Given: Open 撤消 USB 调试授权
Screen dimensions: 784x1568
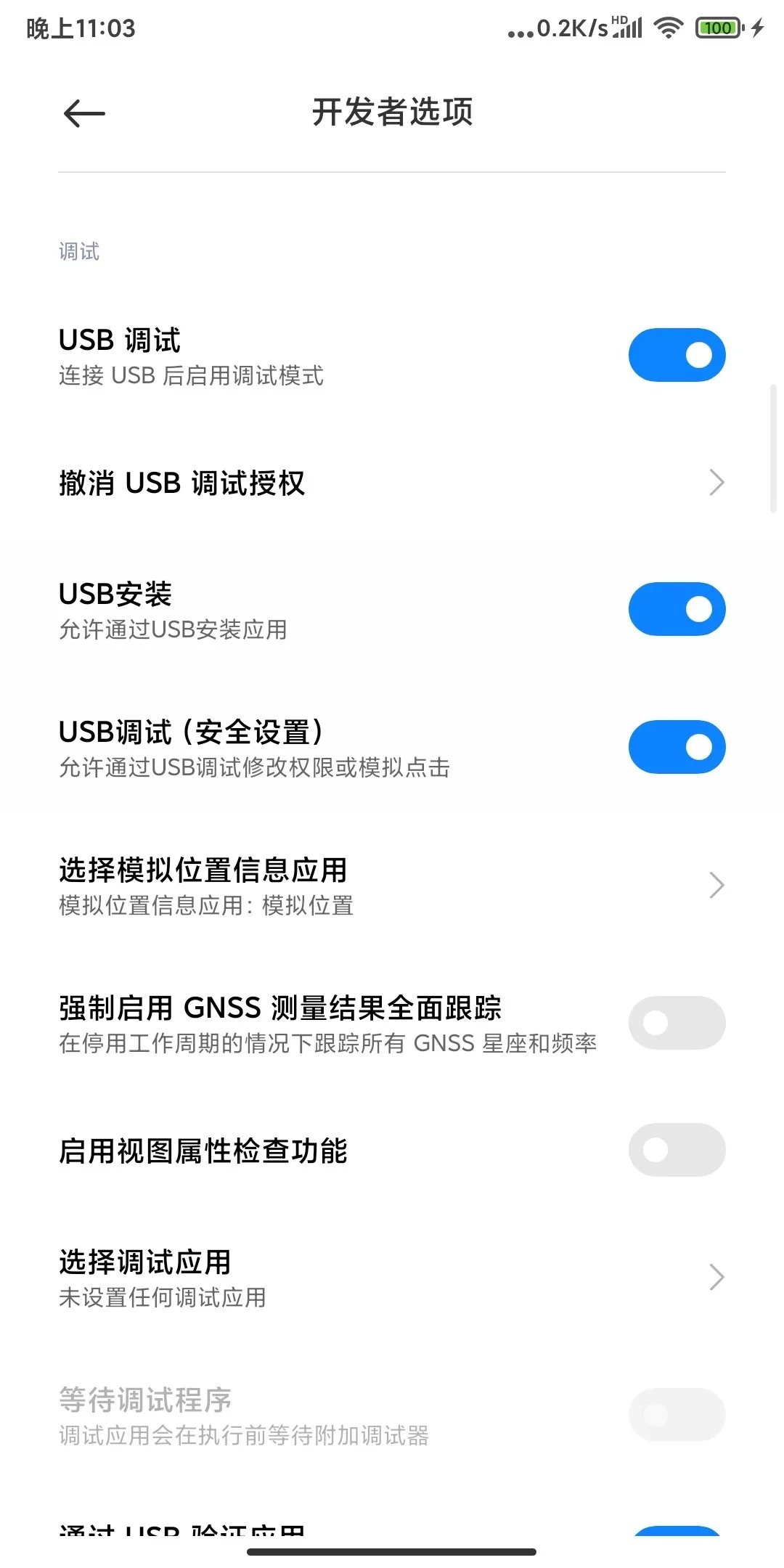Looking at the screenshot, I should (x=290, y=482).
